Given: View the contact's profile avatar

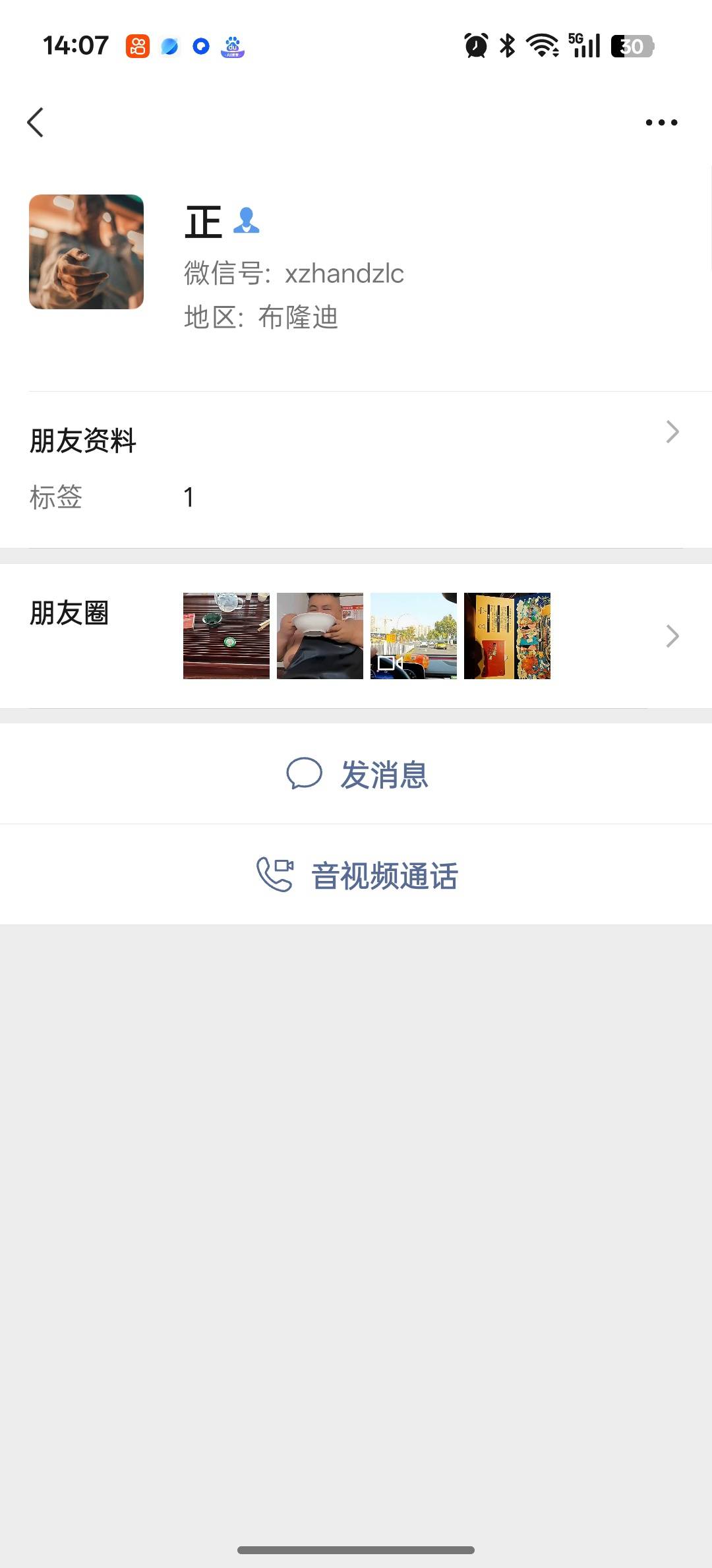Looking at the screenshot, I should pyautogui.click(x=86, y=252).
